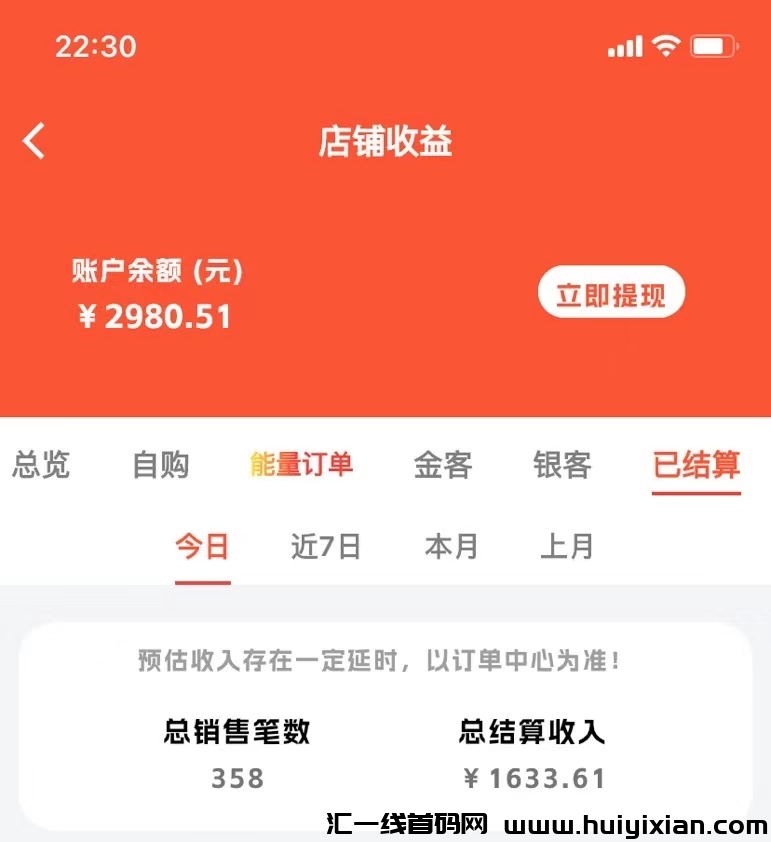
Task: Switch to the 银客 tab
Action: pyautogui.click(x=562, y=466)
